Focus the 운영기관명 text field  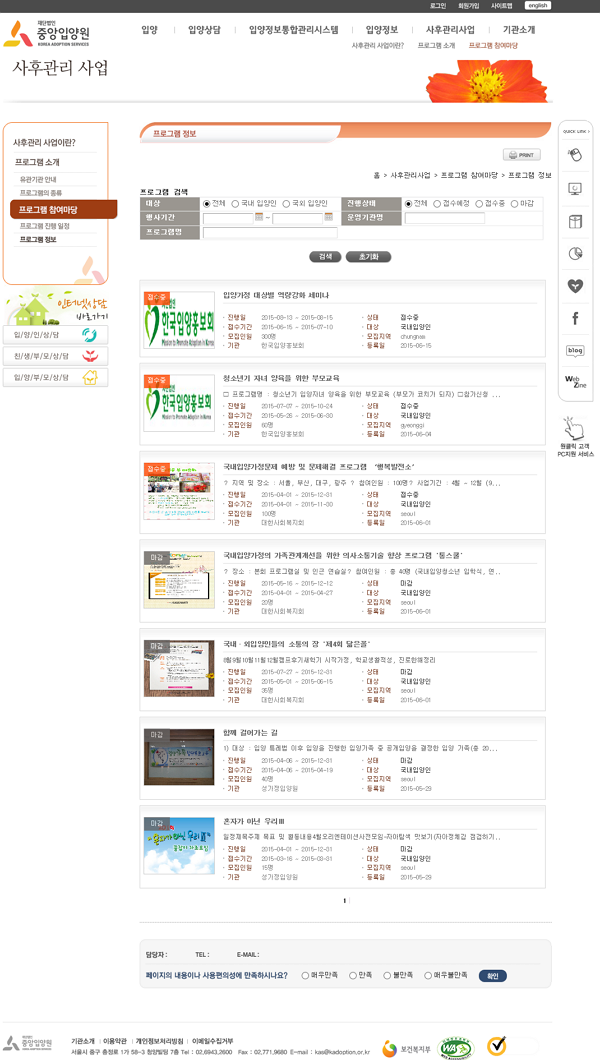445,218
